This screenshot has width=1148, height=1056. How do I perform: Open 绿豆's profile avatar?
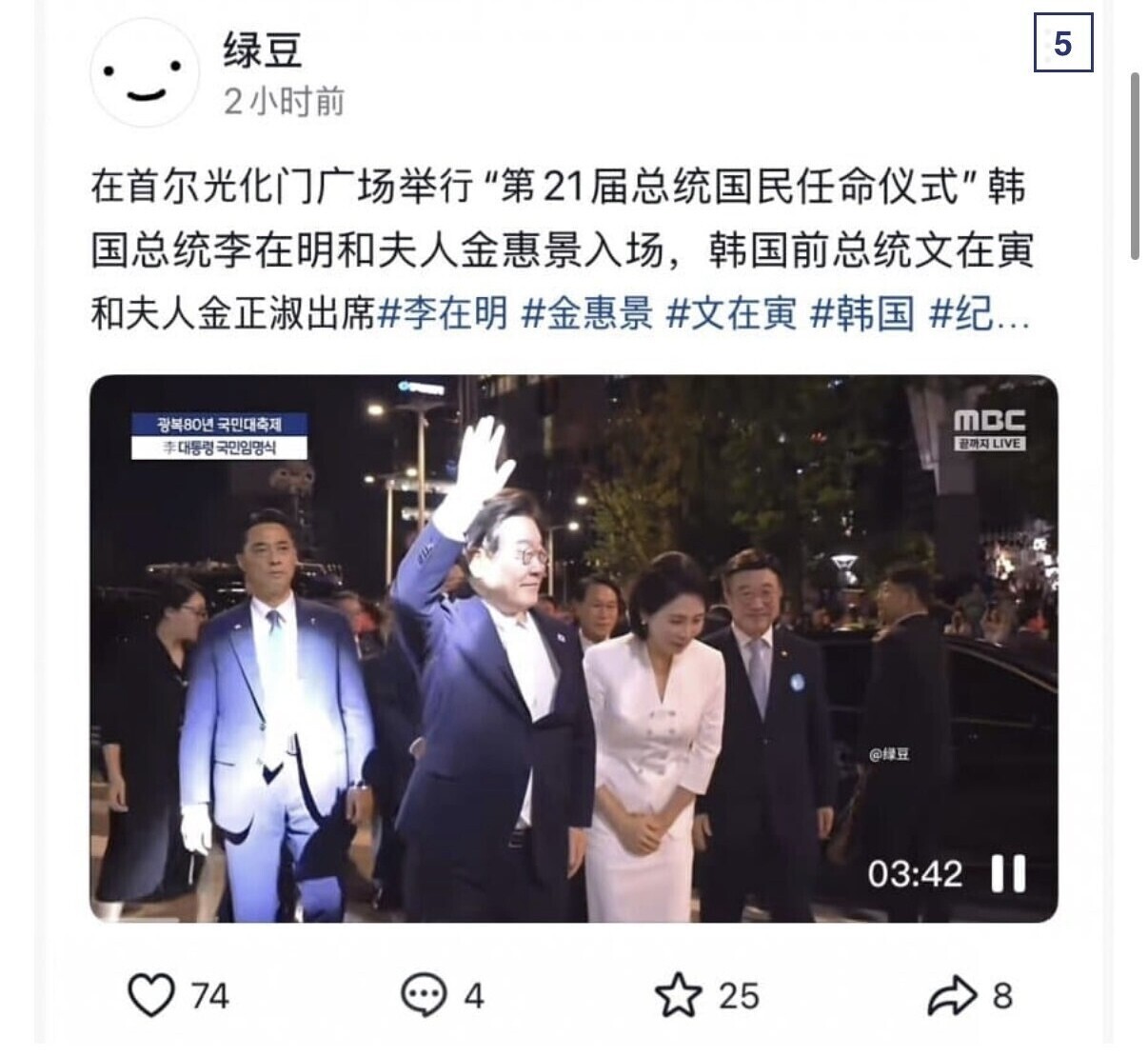point(145,73)
